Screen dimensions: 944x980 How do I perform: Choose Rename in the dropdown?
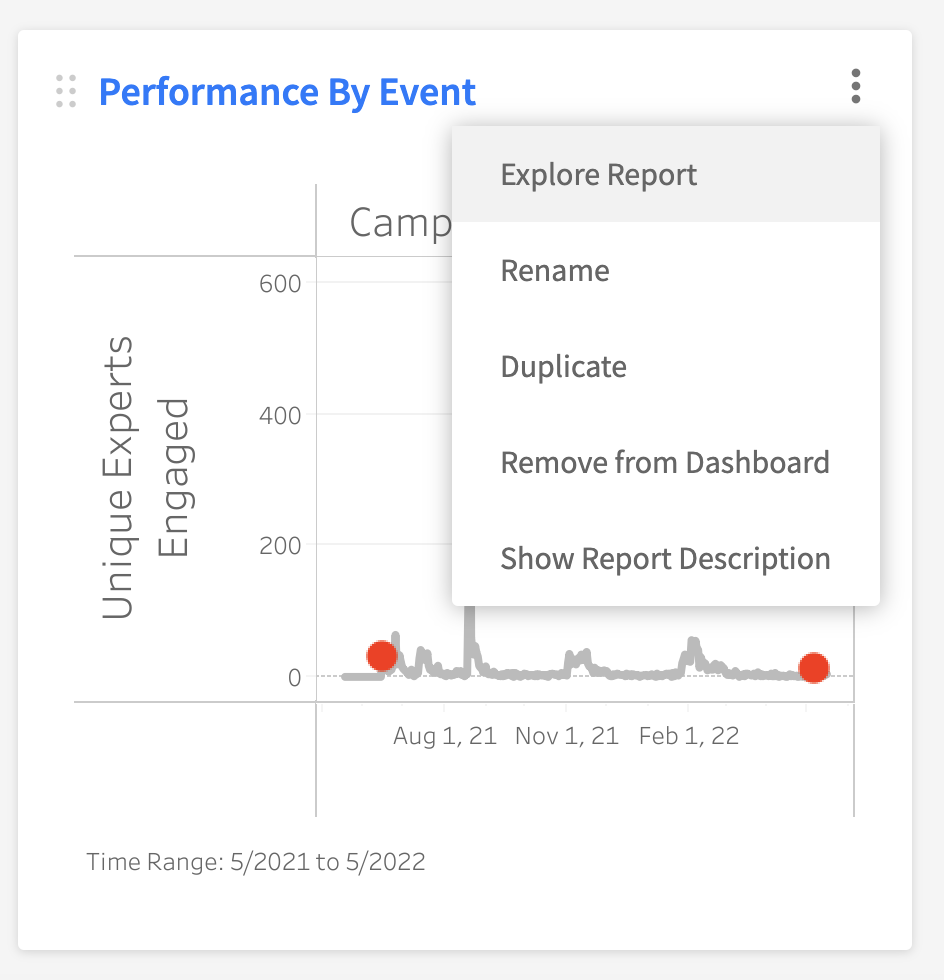click(x=554, y=271)
